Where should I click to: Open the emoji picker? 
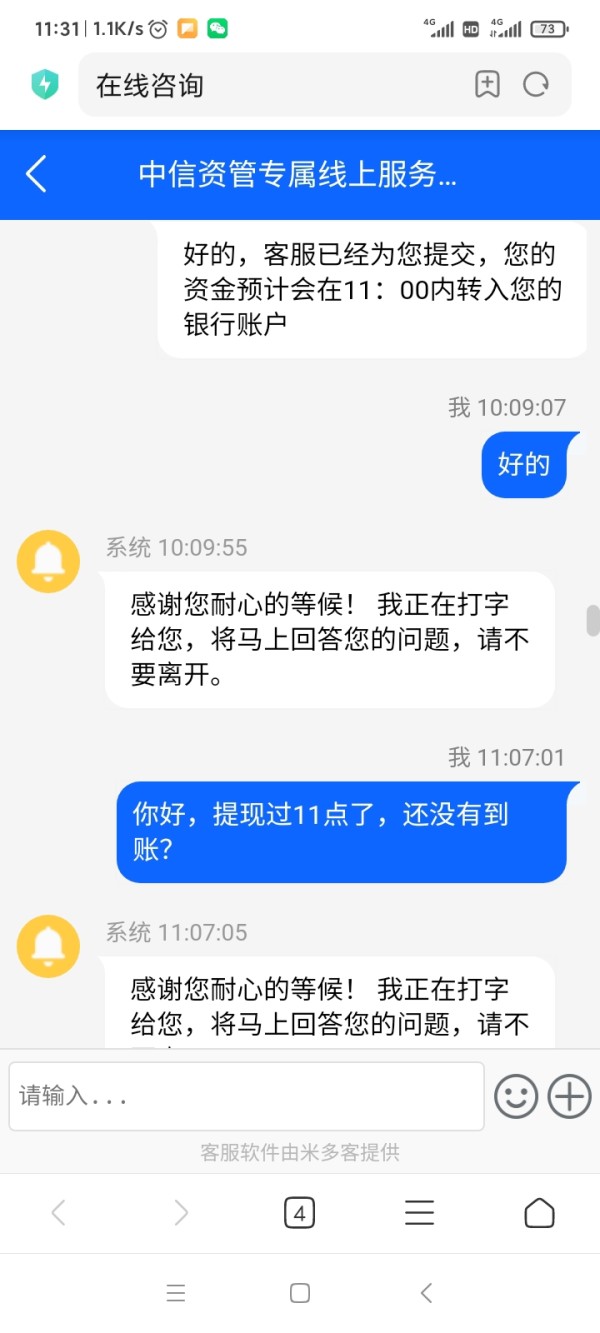(x=517, y=1097)
